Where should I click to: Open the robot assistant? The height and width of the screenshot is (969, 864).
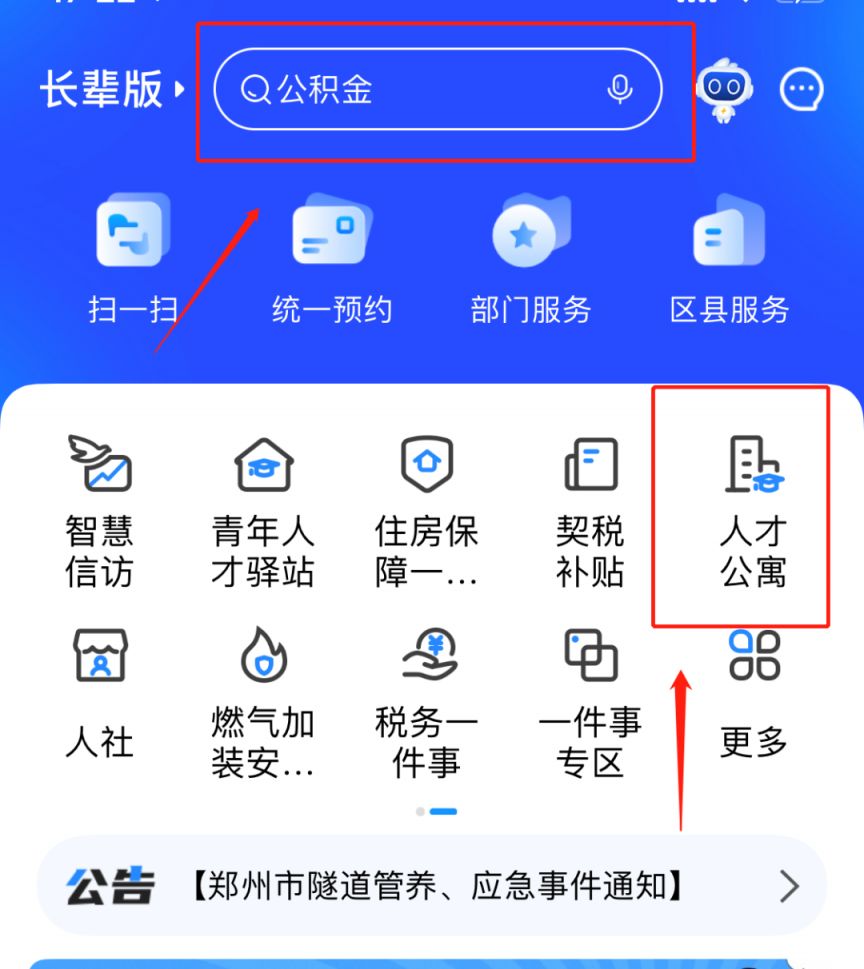720,90
